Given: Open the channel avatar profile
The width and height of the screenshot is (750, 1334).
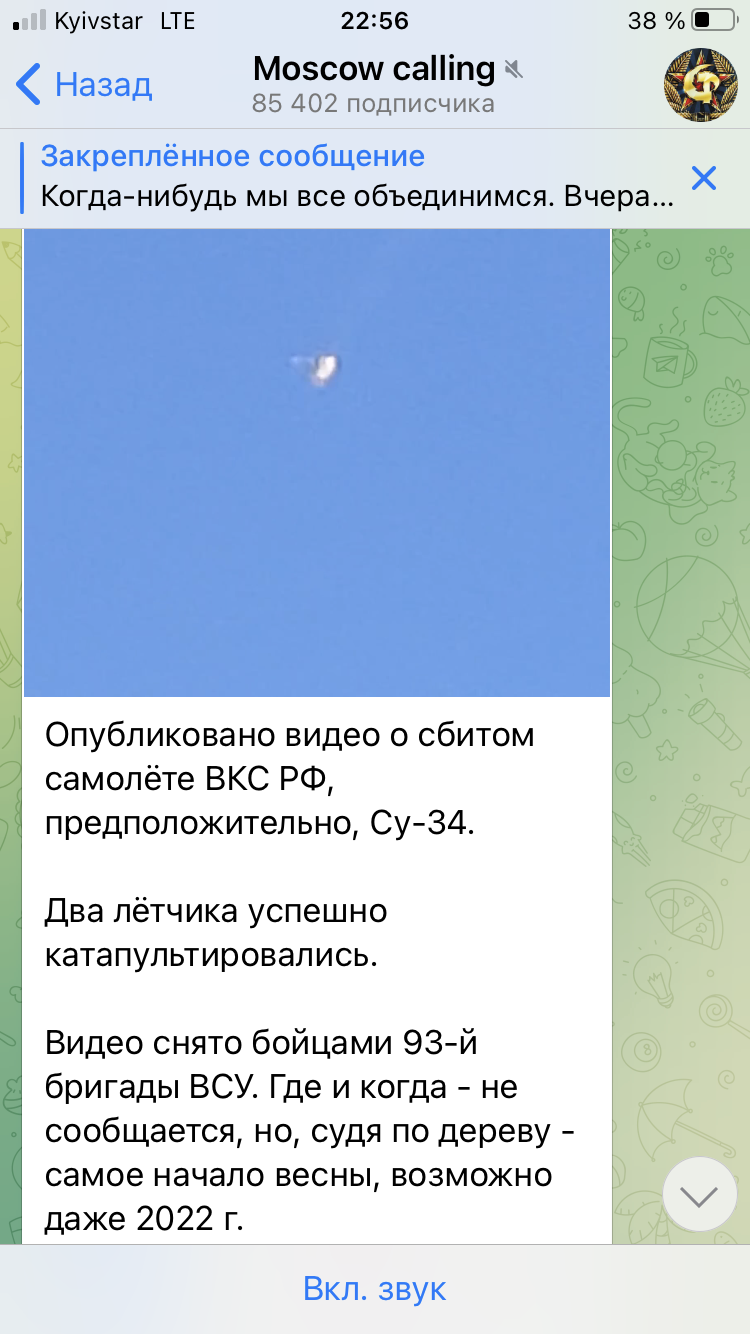Looking at the screenshot, I should 700,85.
